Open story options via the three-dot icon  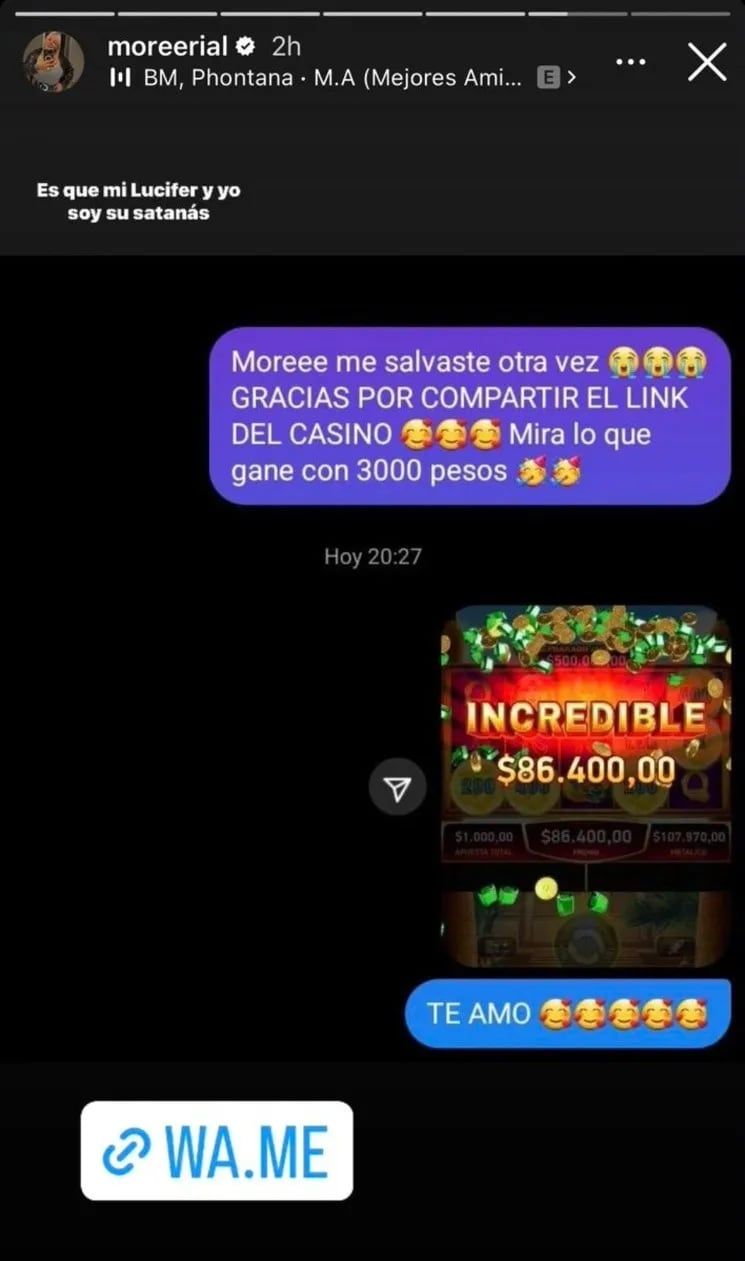[x=631, y=61]
